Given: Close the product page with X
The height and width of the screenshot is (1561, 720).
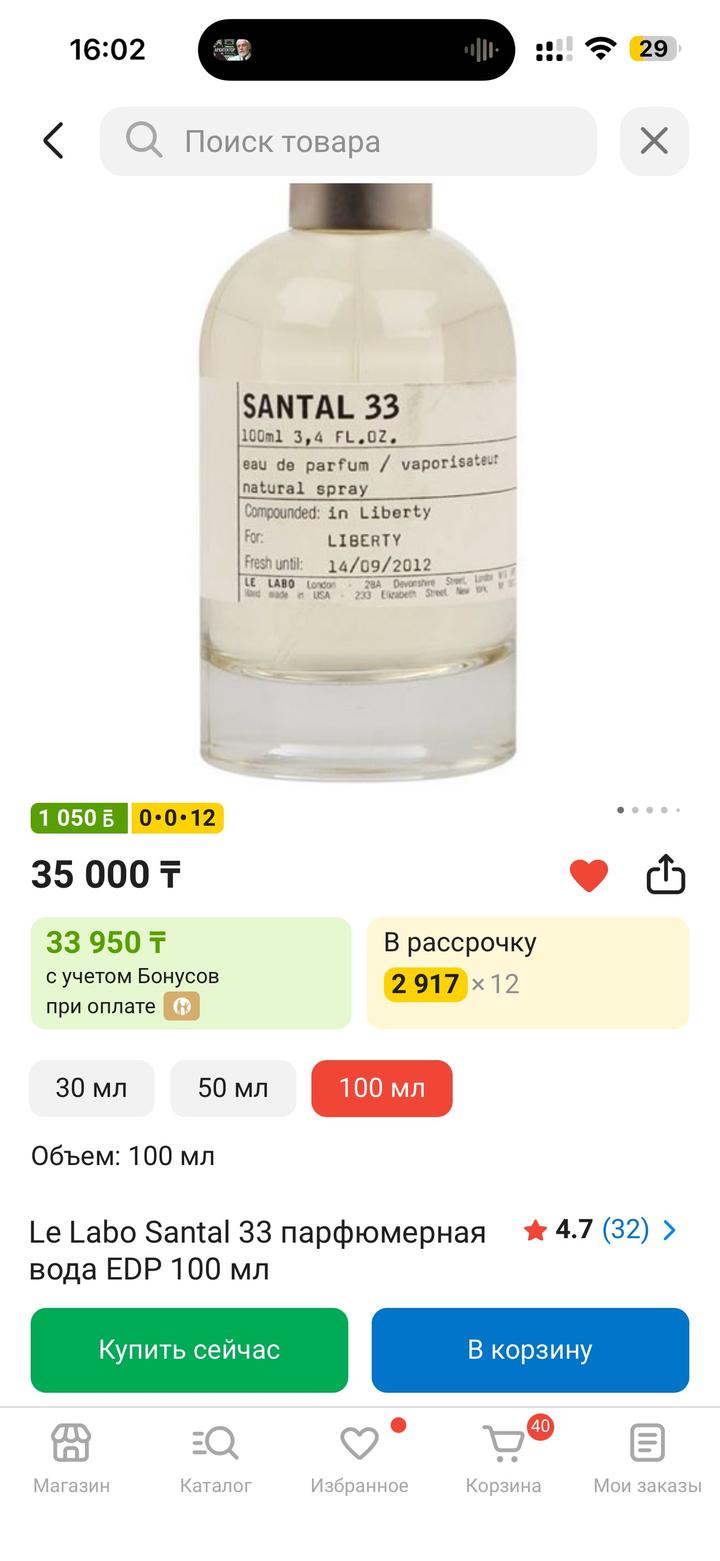Looking at the screenshot, I should pos(654,141).
